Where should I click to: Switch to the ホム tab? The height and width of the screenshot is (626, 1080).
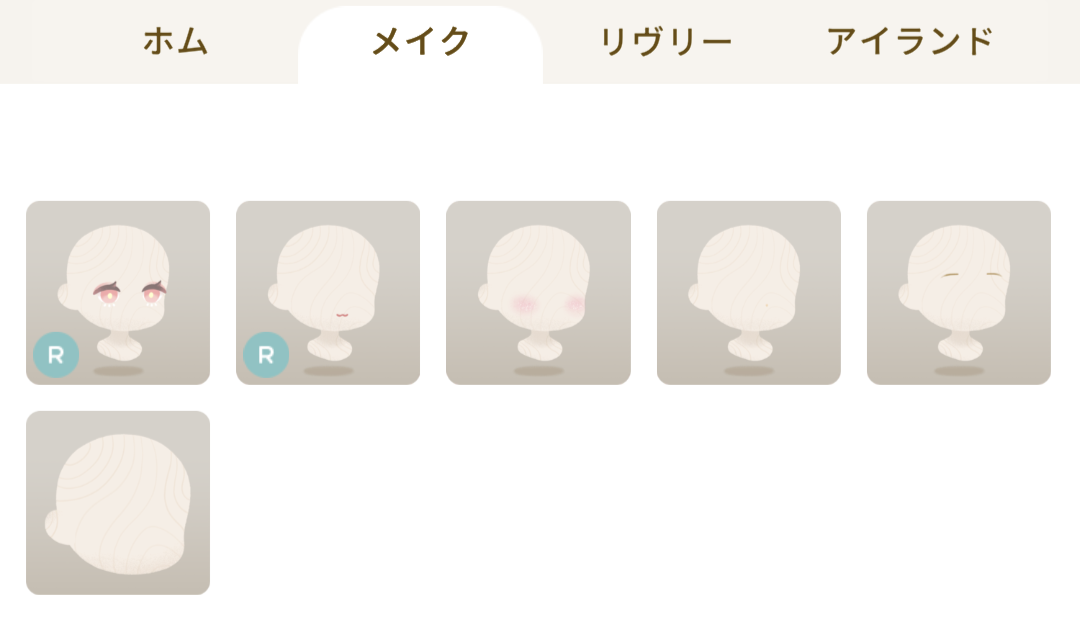point(175,42)
